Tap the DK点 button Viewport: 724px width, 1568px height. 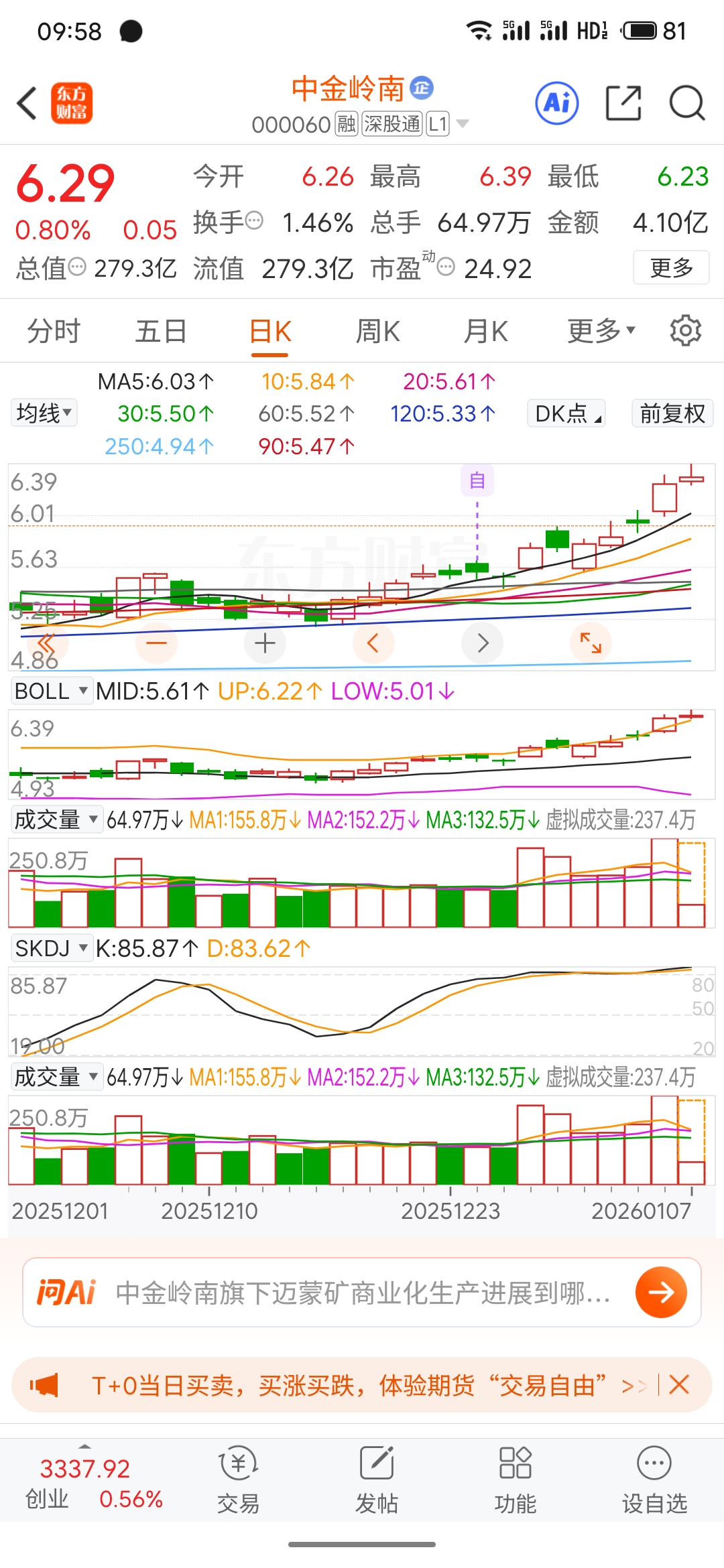tap(566, 413)
